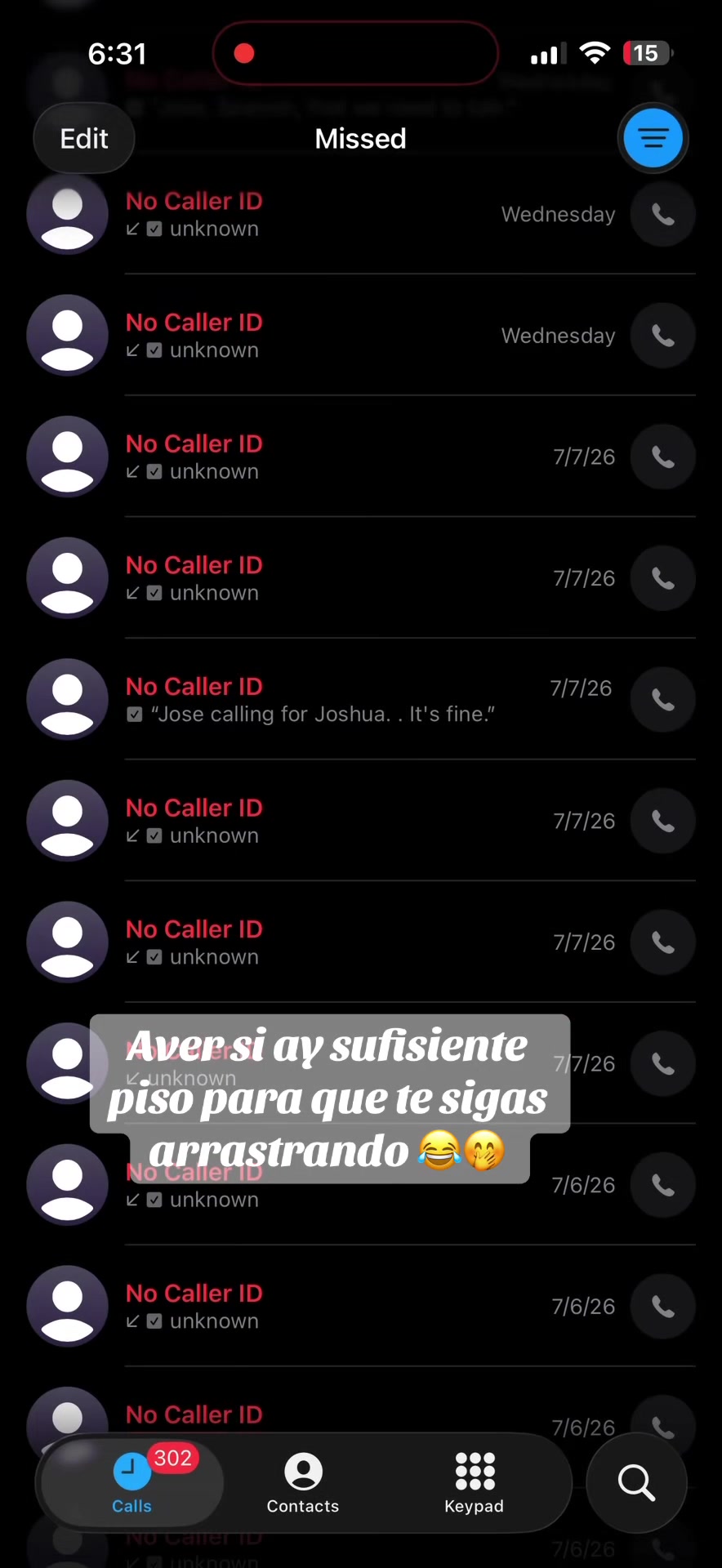Open the Keypad tab

475,1483
